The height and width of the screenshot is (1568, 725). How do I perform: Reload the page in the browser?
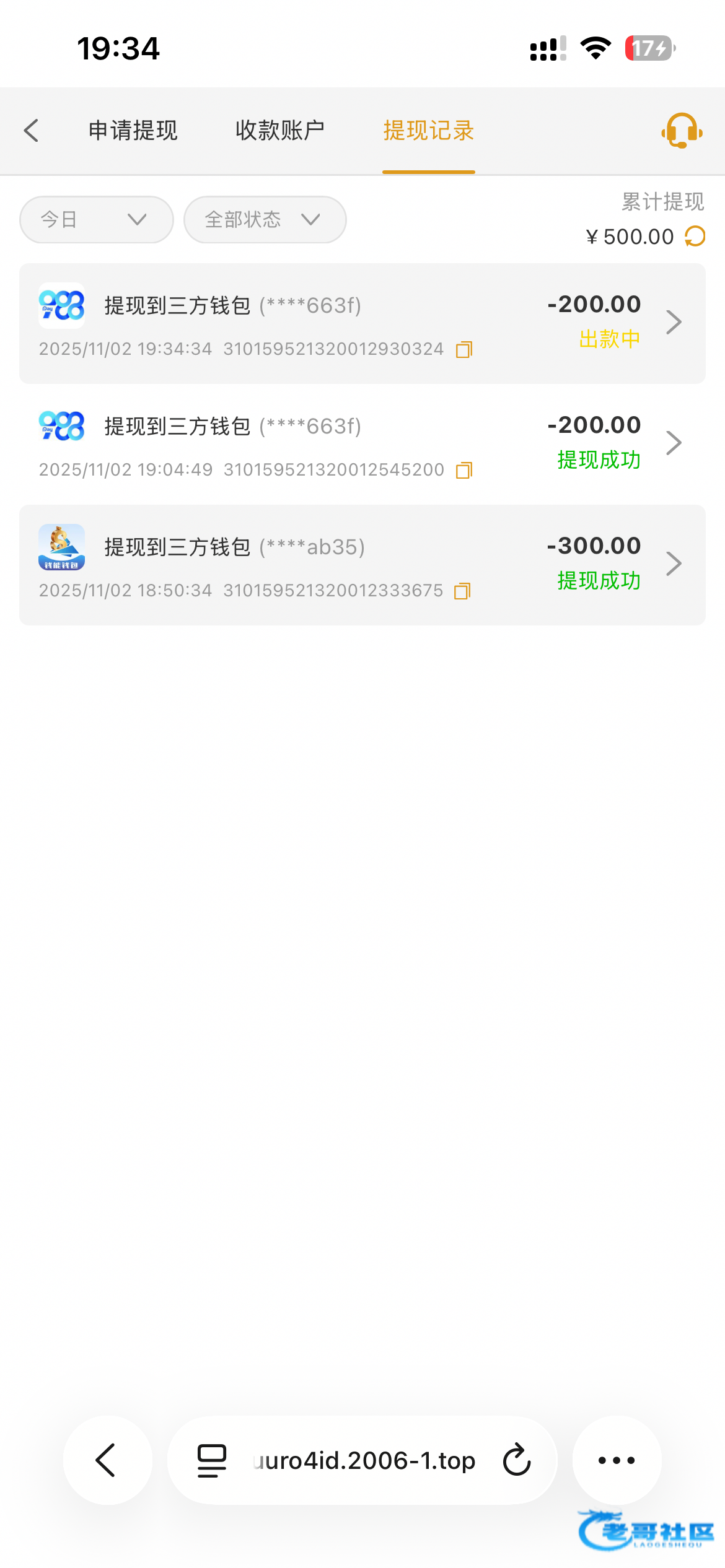[517, 1460]
